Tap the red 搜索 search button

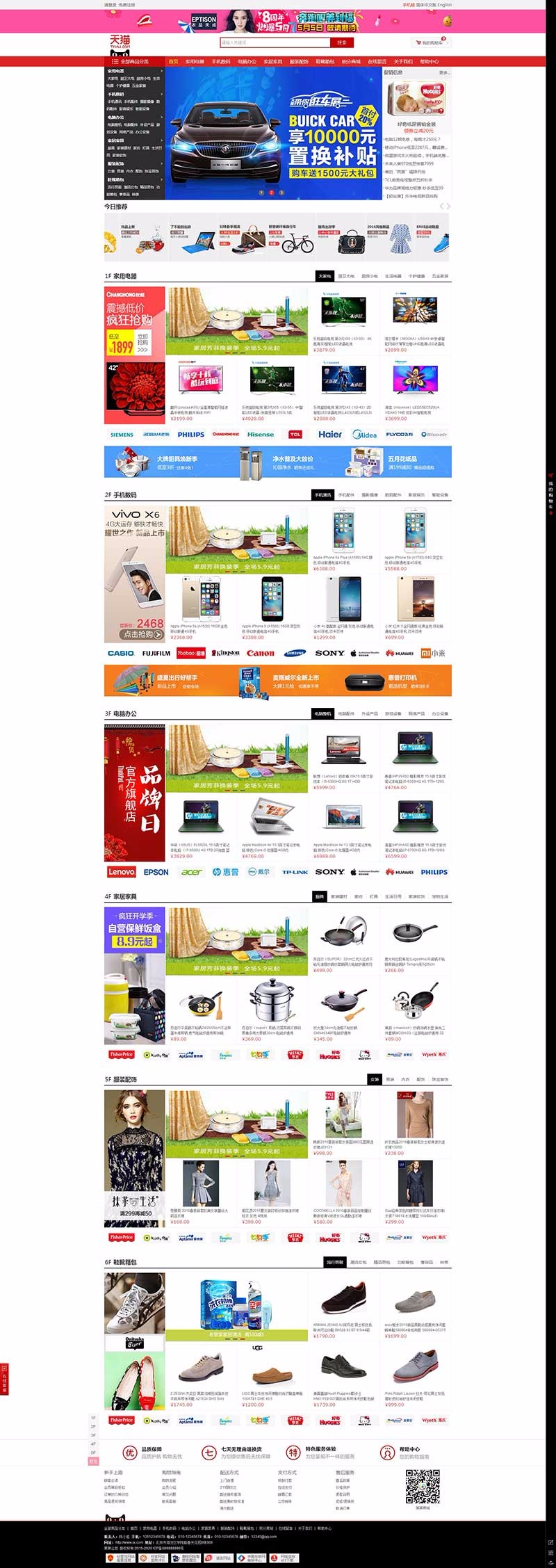(341, 42)
